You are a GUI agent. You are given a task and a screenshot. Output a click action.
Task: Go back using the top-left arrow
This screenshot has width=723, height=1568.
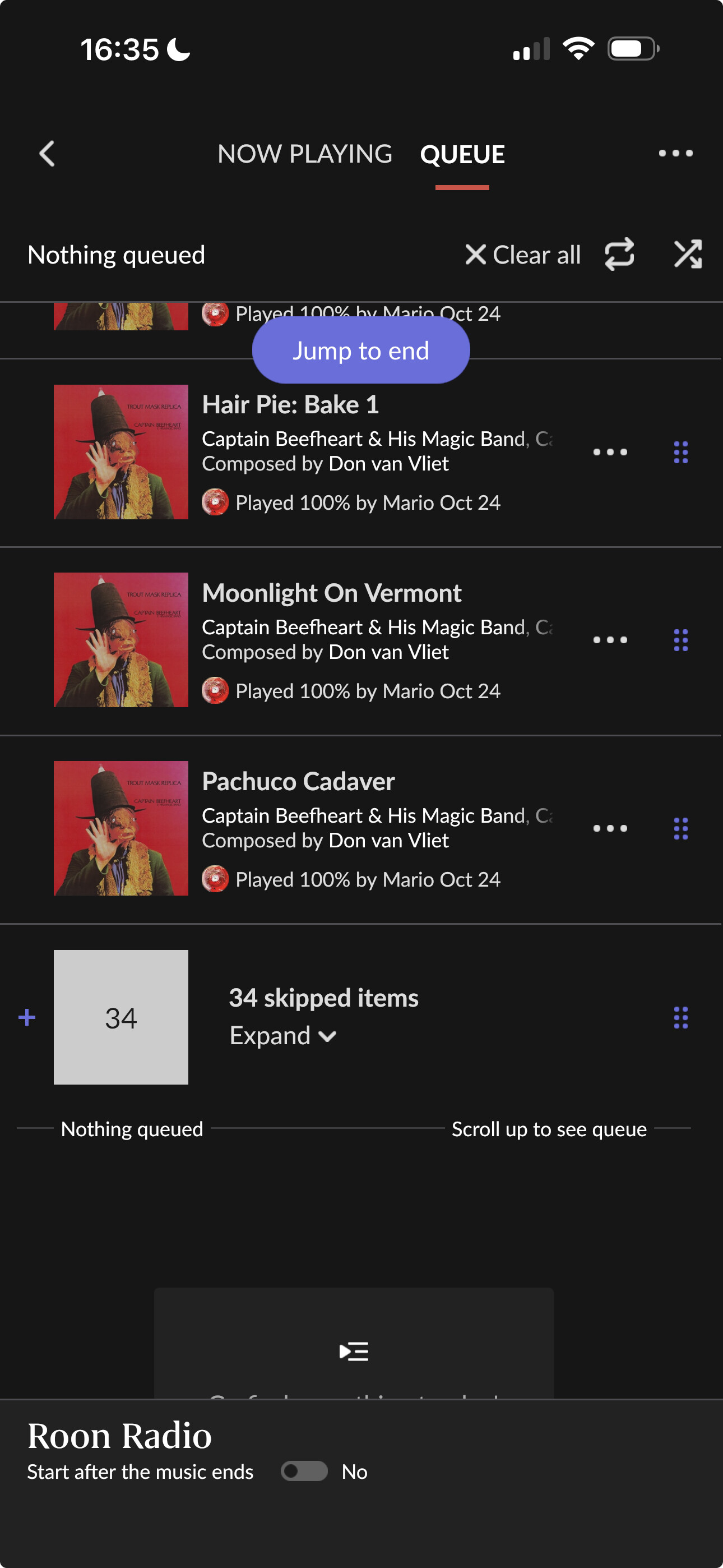[47, 154]
